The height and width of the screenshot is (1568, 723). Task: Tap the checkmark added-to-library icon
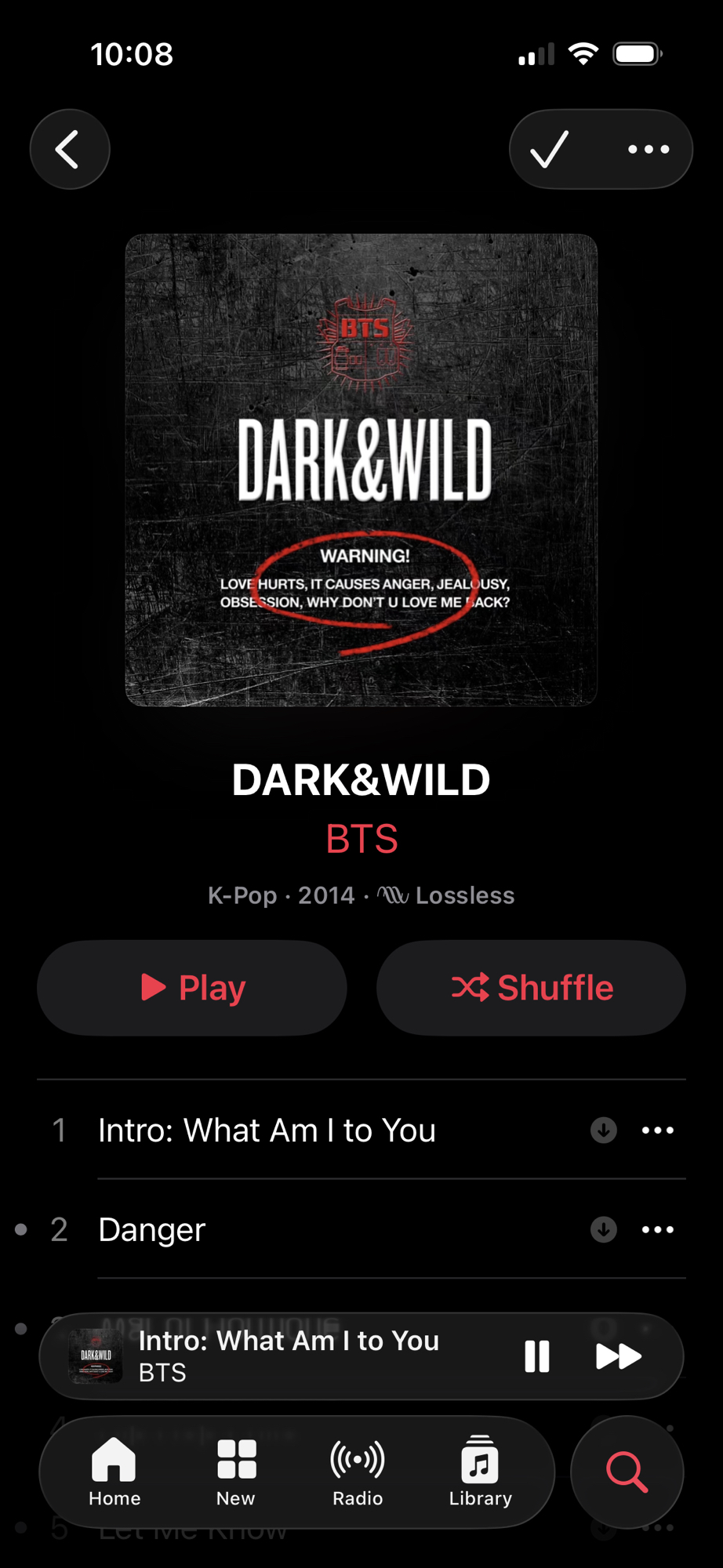[550, 149]
